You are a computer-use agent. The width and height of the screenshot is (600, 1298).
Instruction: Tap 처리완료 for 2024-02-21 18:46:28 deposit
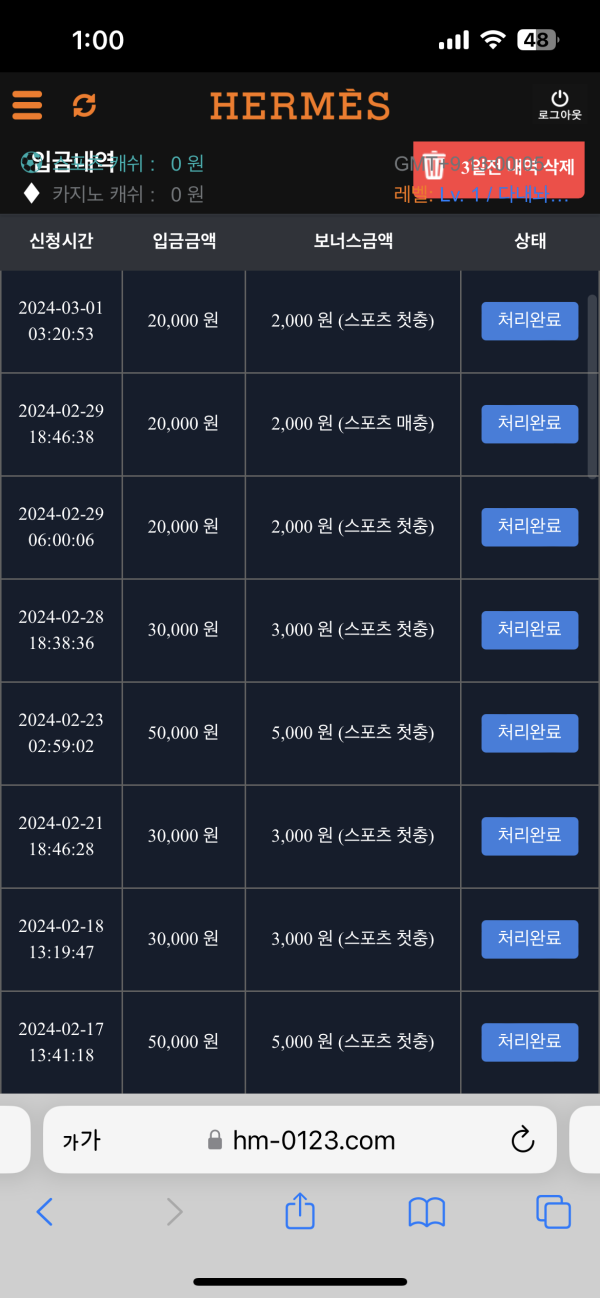coord(529,836)
